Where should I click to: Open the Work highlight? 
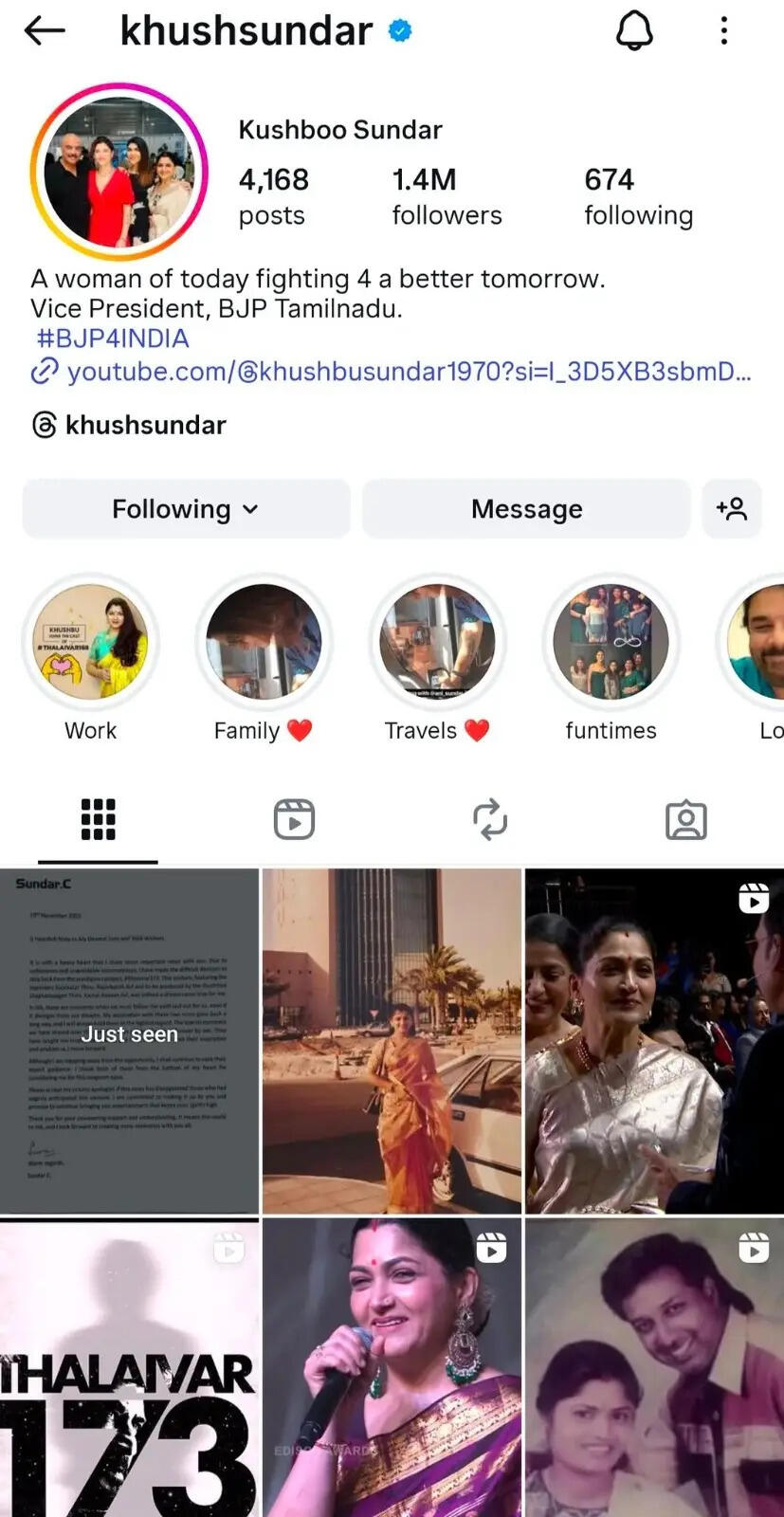point(90,643)
